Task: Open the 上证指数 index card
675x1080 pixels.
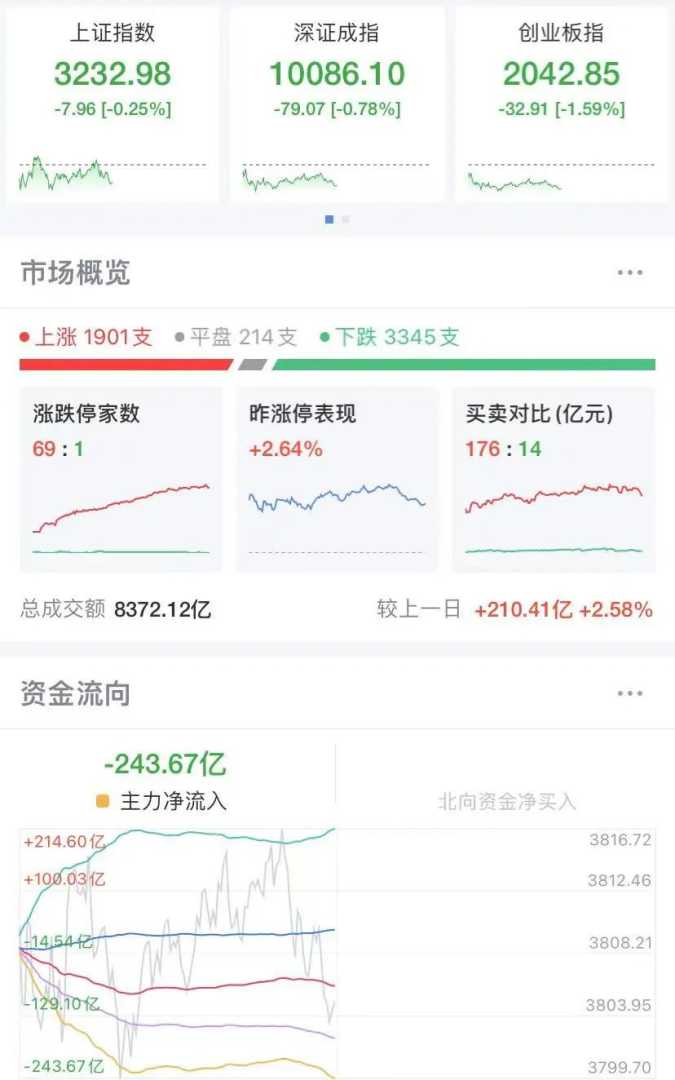Action: point(112,105)
